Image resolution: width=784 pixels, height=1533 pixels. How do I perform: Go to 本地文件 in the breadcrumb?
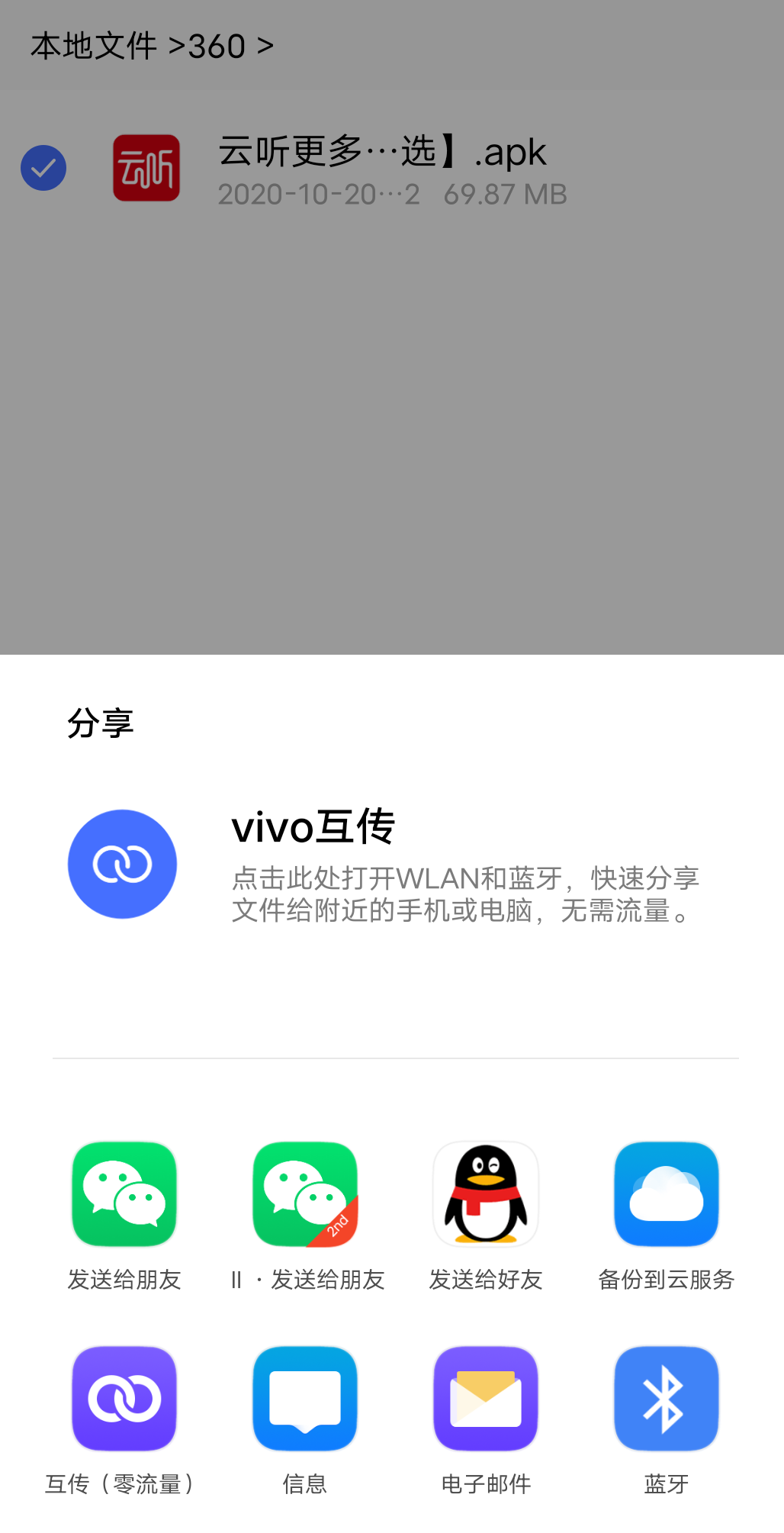(x=94, y=47)
